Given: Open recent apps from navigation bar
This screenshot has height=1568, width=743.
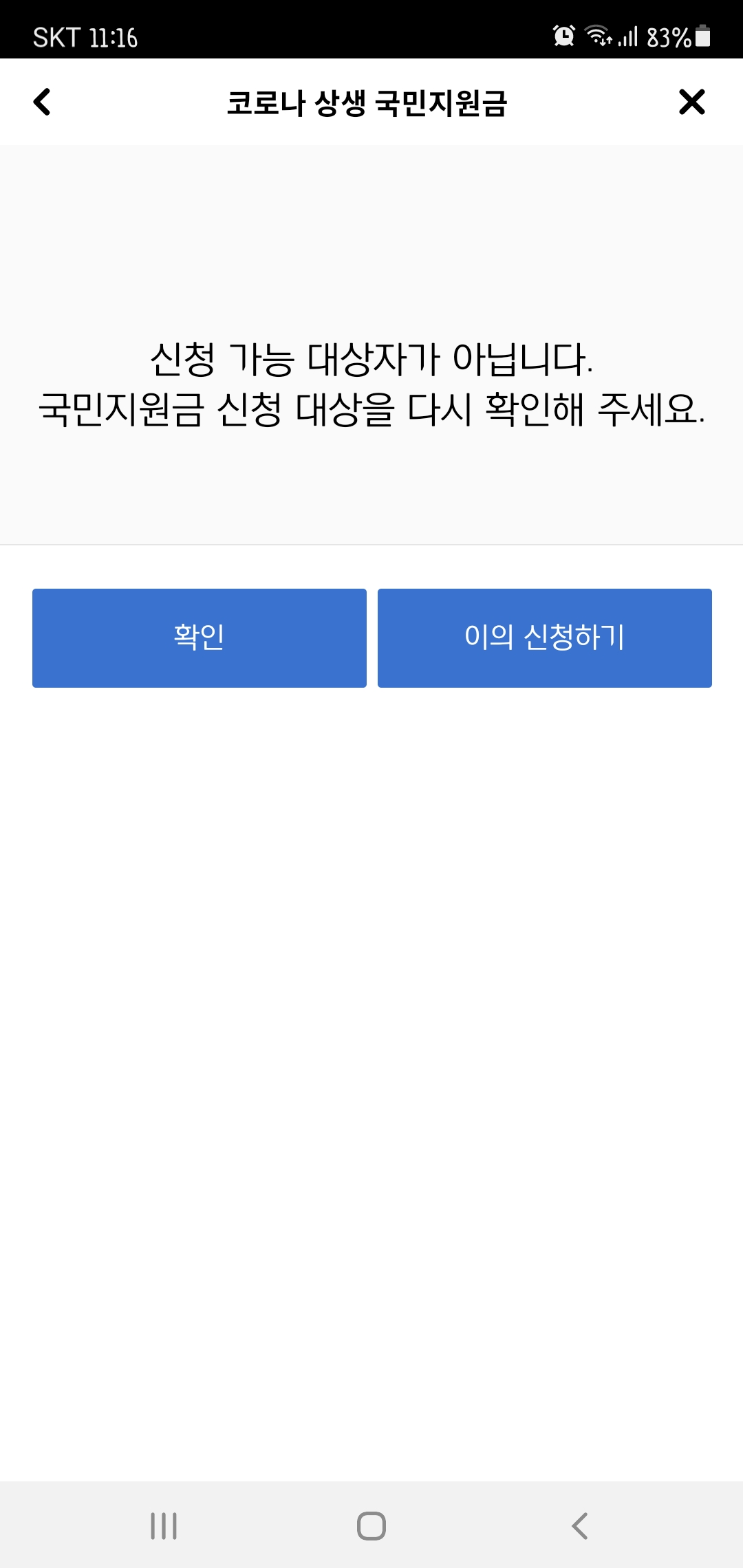Looking at the screenshot, I should click(x=164, y=1525).
